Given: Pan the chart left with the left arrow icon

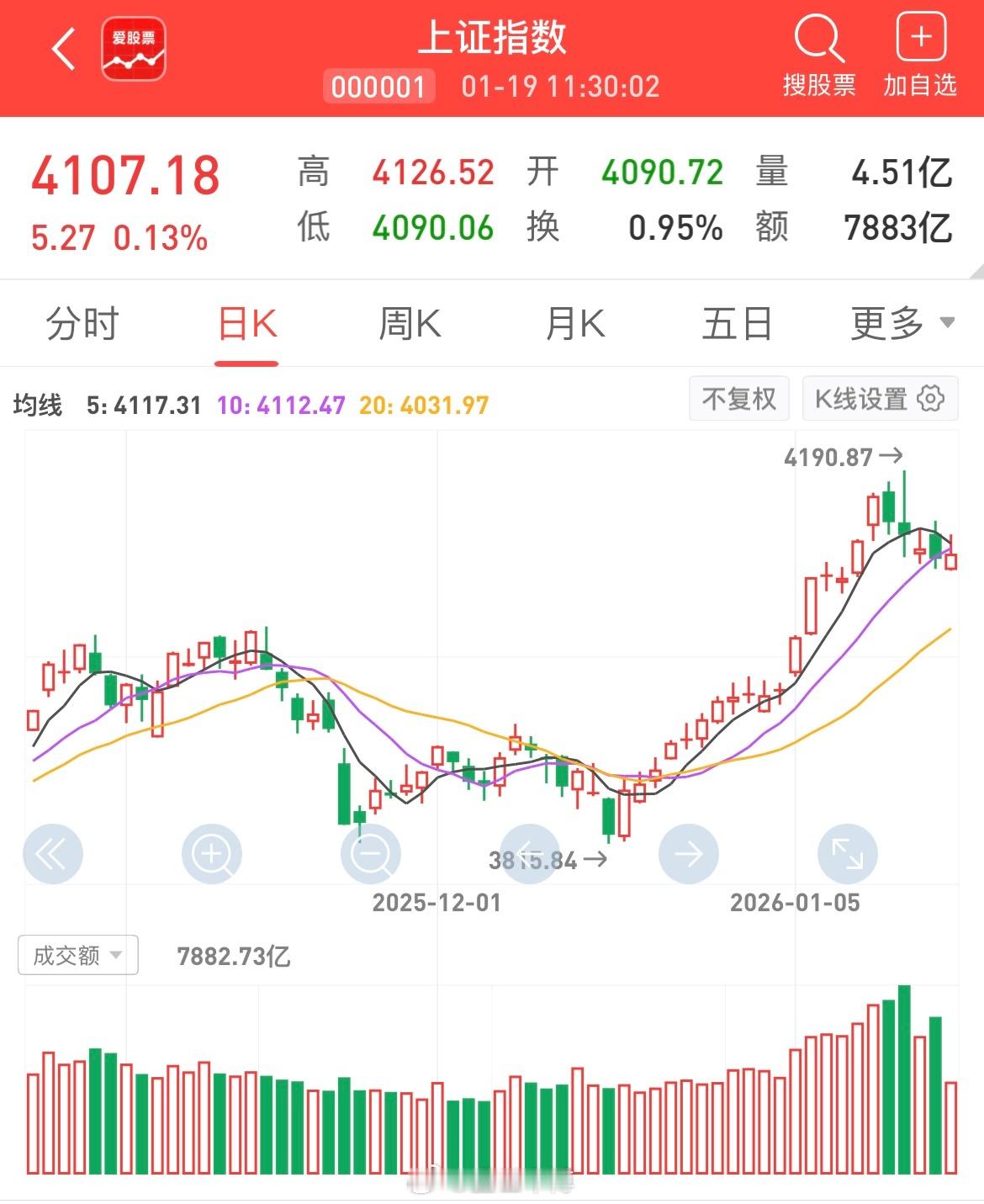Looking at the screenshot, I should [x=530, y=853].
